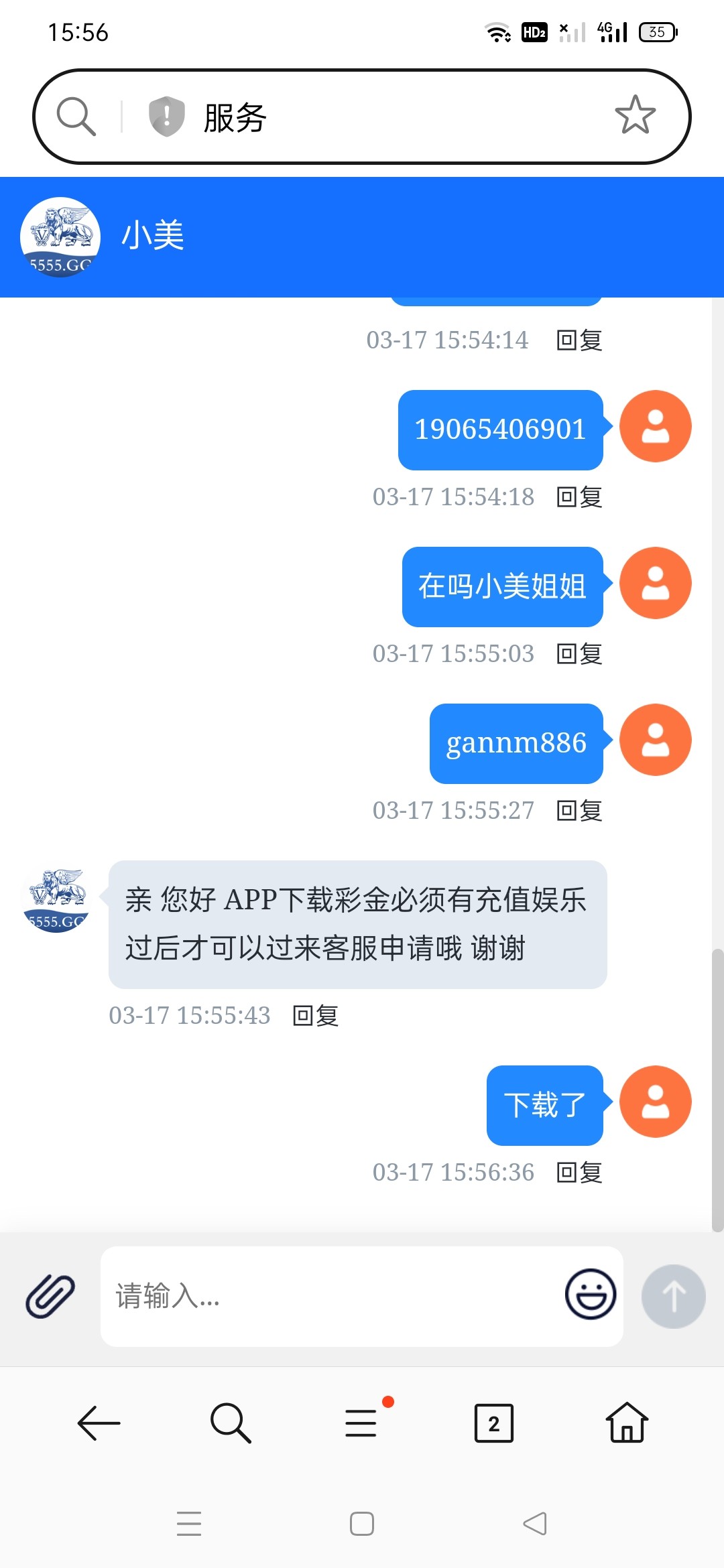Bookmark this page with the star
This screenshot has height=1568, width=724.
tap(634, 115)
